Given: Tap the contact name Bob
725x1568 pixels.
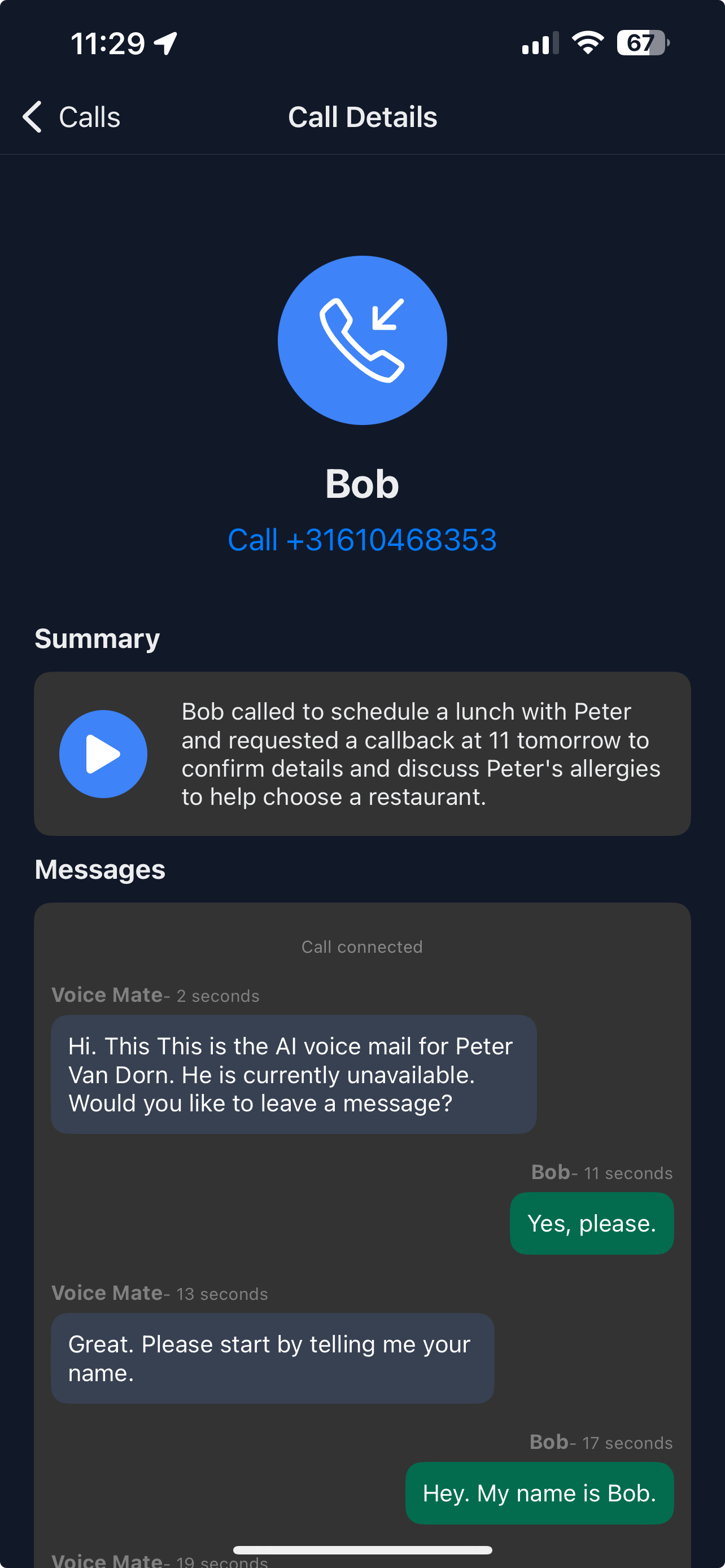Looking at the screenshot, I should pos(362,483).
